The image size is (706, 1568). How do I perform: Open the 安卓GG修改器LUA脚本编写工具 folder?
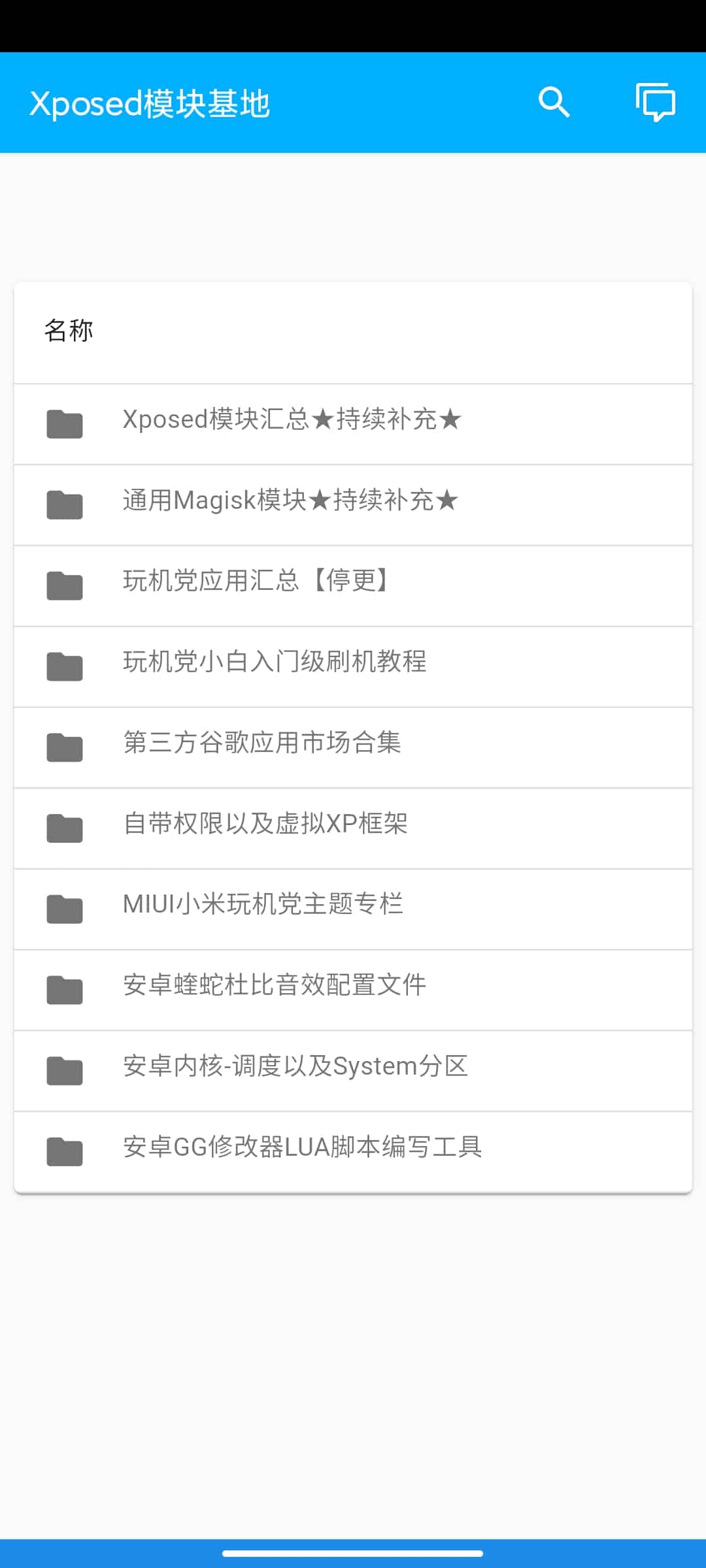(x=302, y=1148)
